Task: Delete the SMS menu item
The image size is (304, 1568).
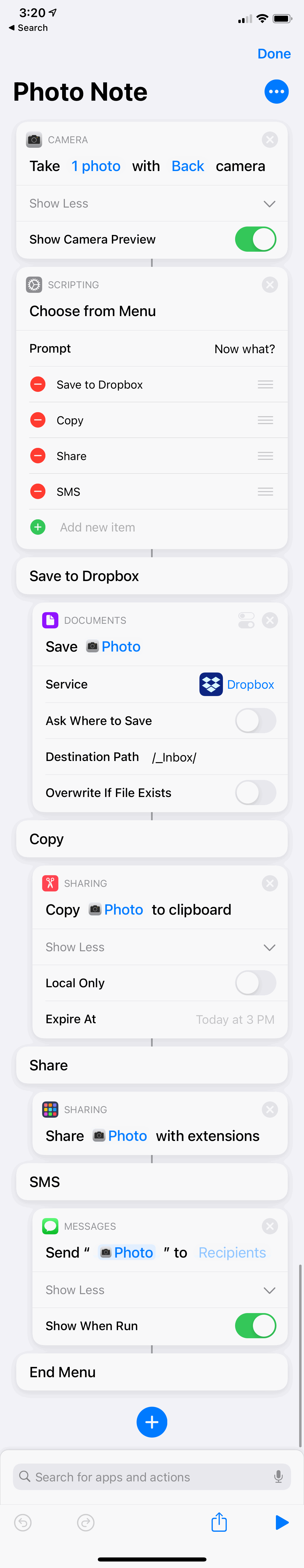Action: (38, 492)
